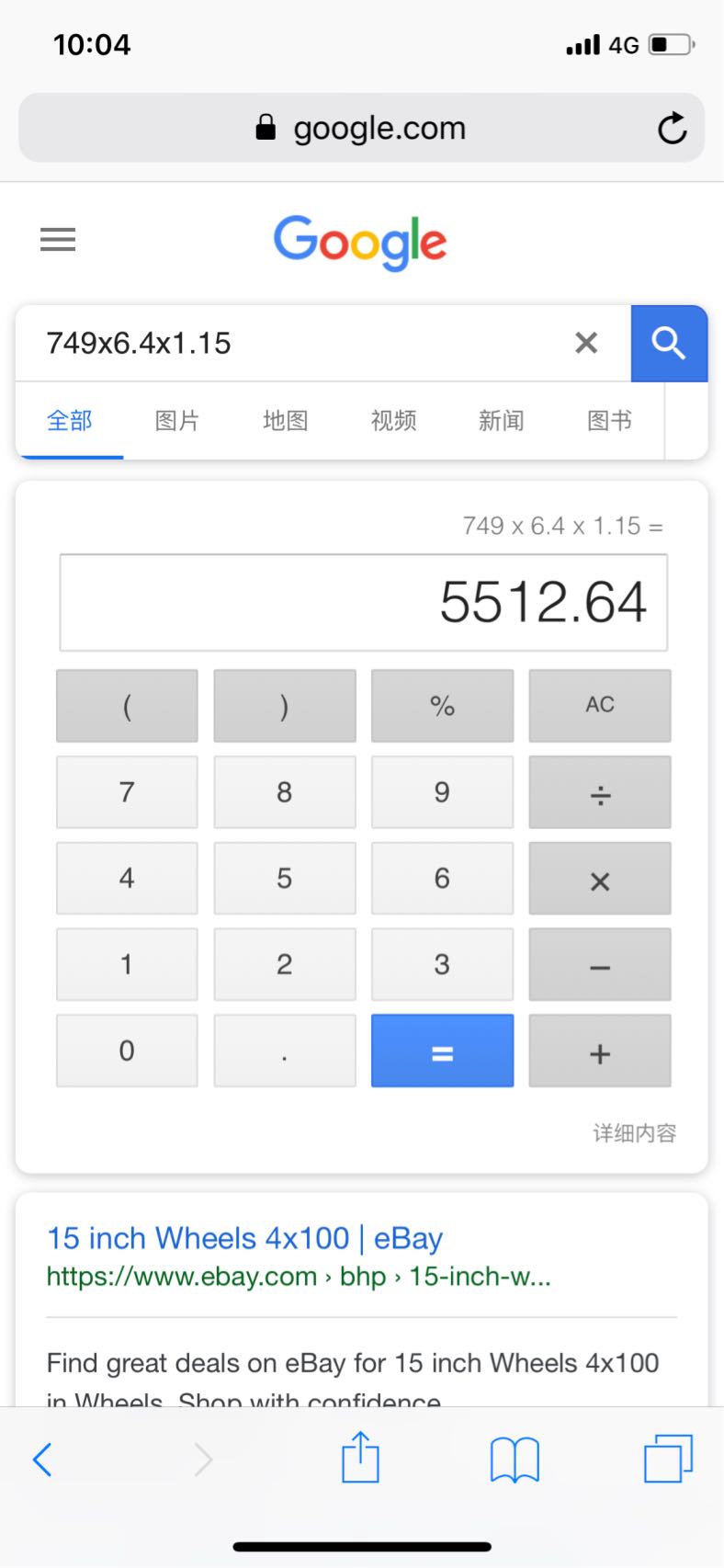Clear the search query text
Viewport: 724px width, 1568px height.
pos(585,343)
